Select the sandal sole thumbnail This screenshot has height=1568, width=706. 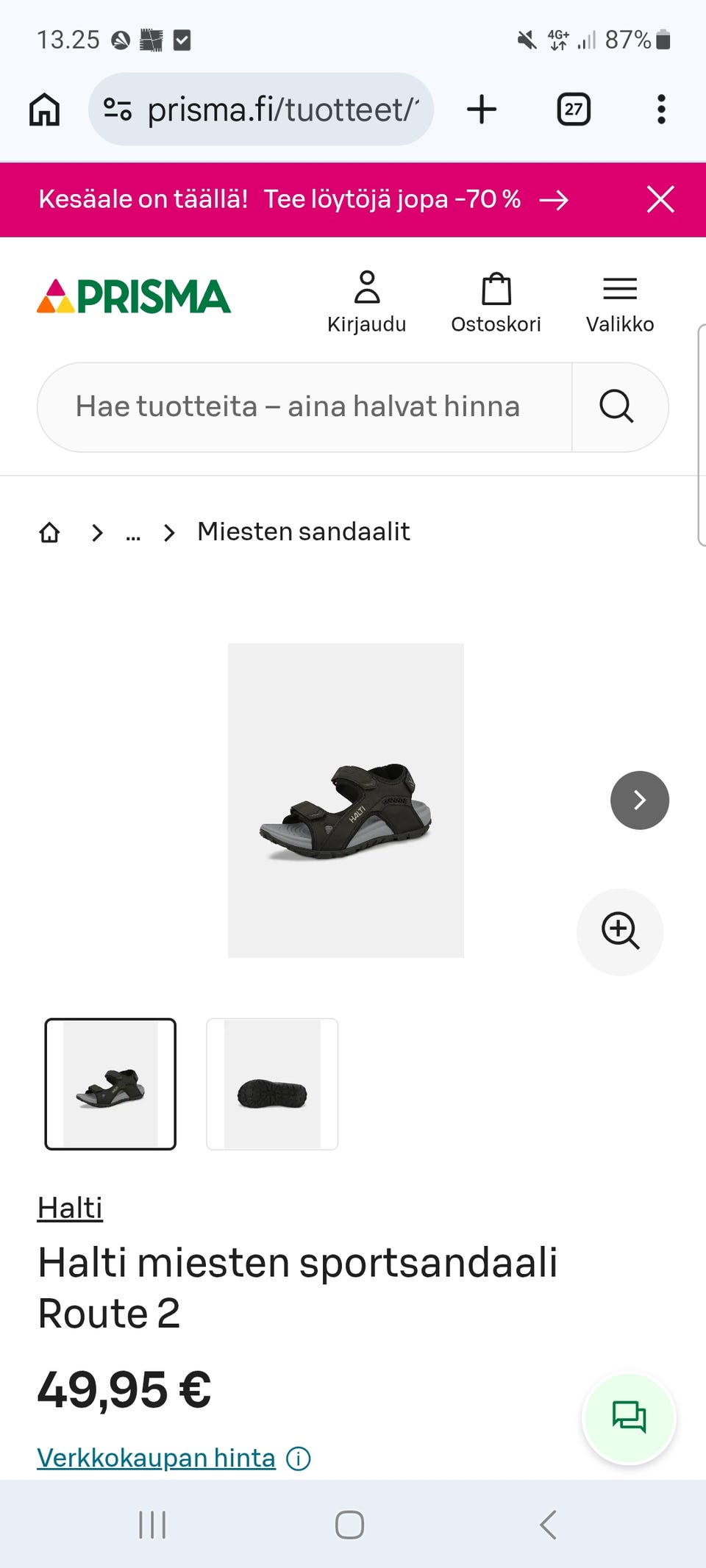point(272,1084)
